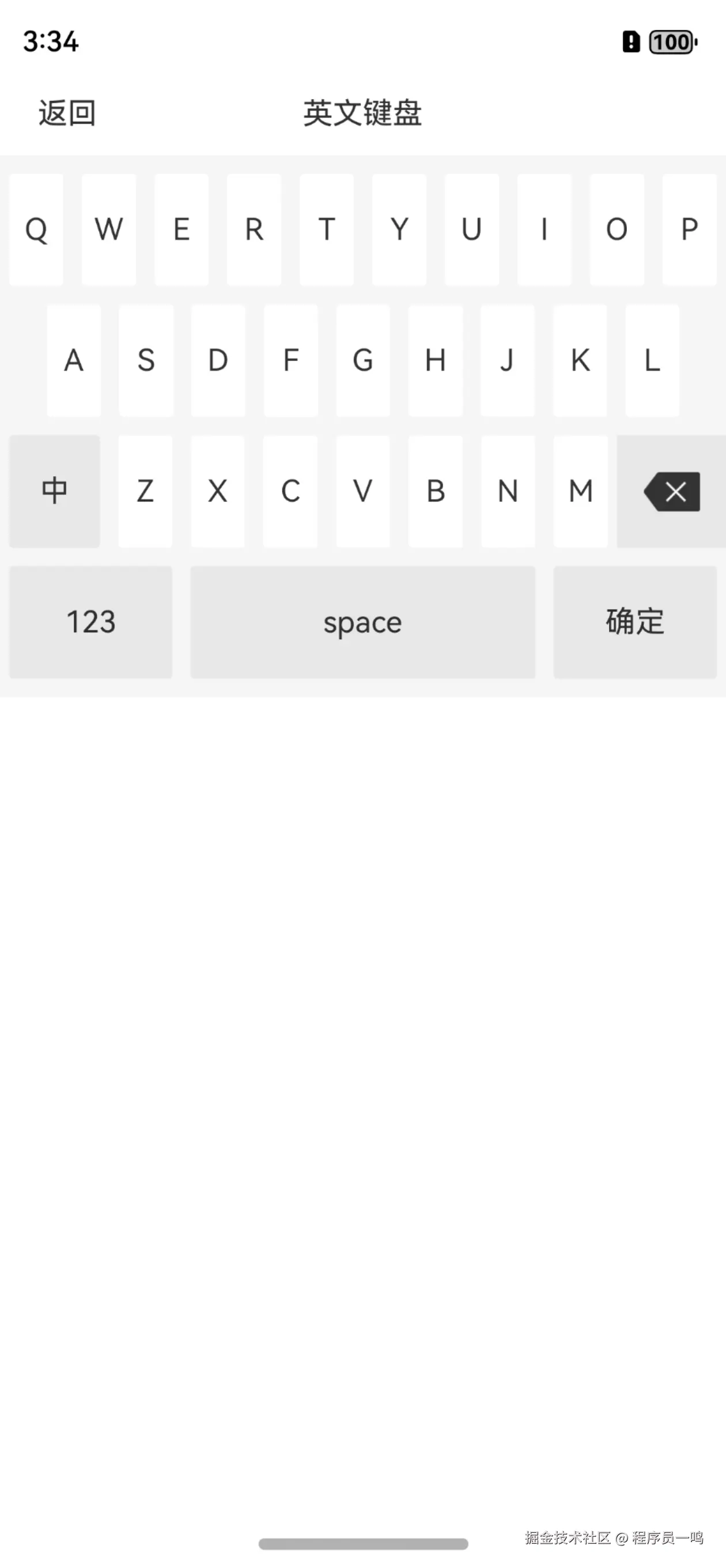
Task: Tap the L key
Action: tap(652, 360)
